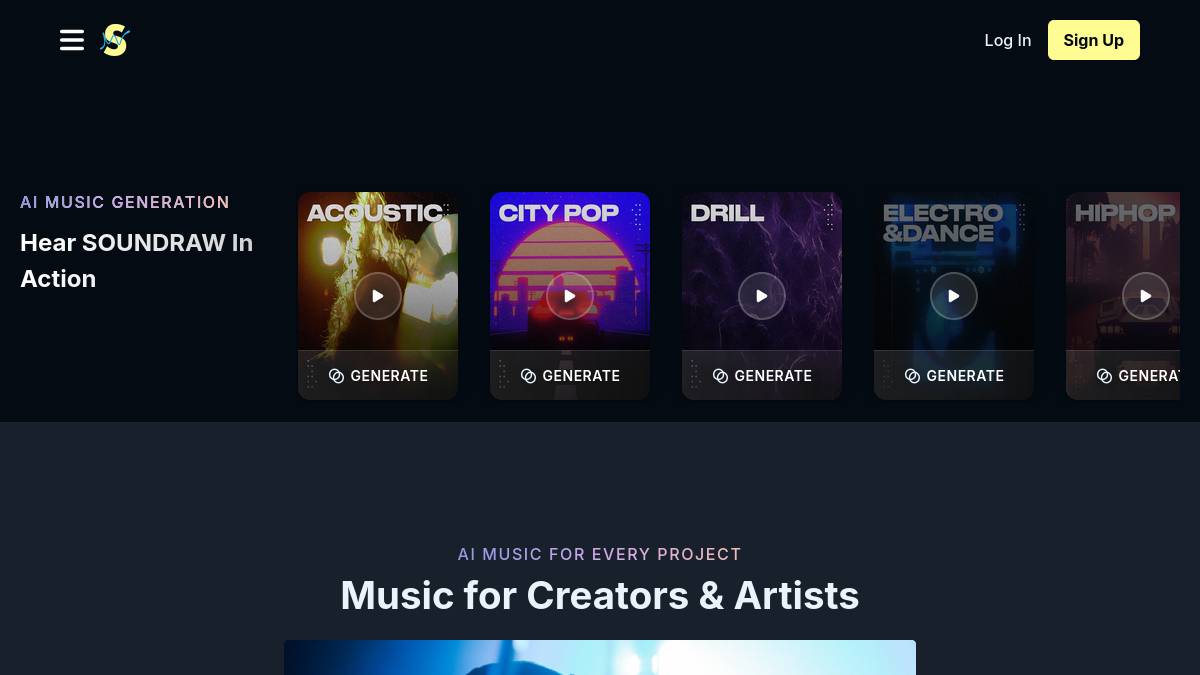Generate an Electro & Dance track
This screenshot has width=1200, height=675.
pos(954,376)
